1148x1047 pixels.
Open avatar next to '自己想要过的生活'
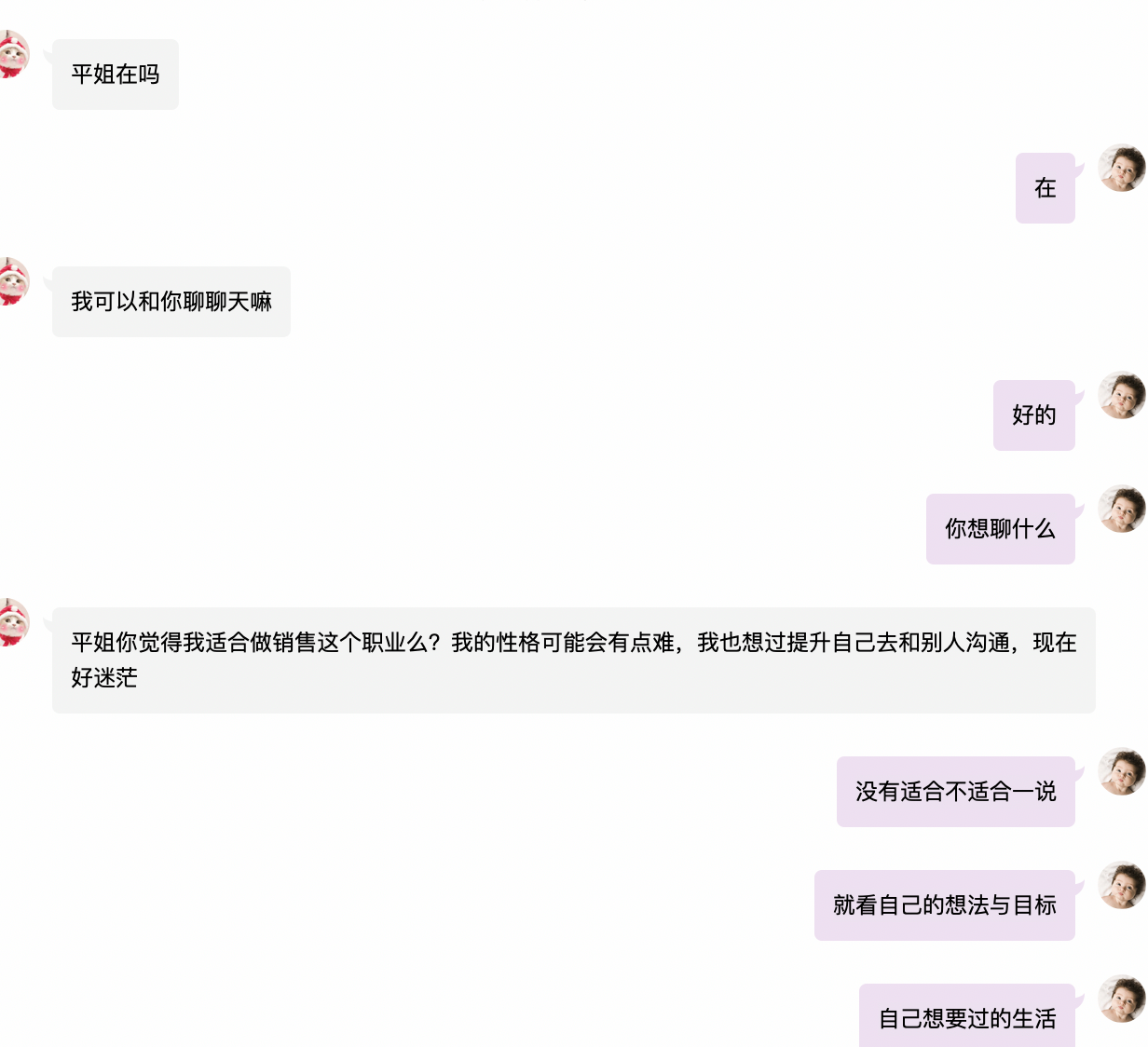(1122, 999)
